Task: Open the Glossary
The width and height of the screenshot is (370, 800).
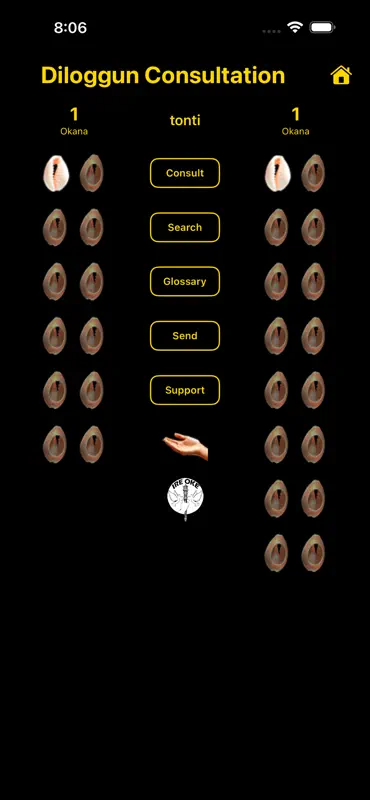Action: 185,282
